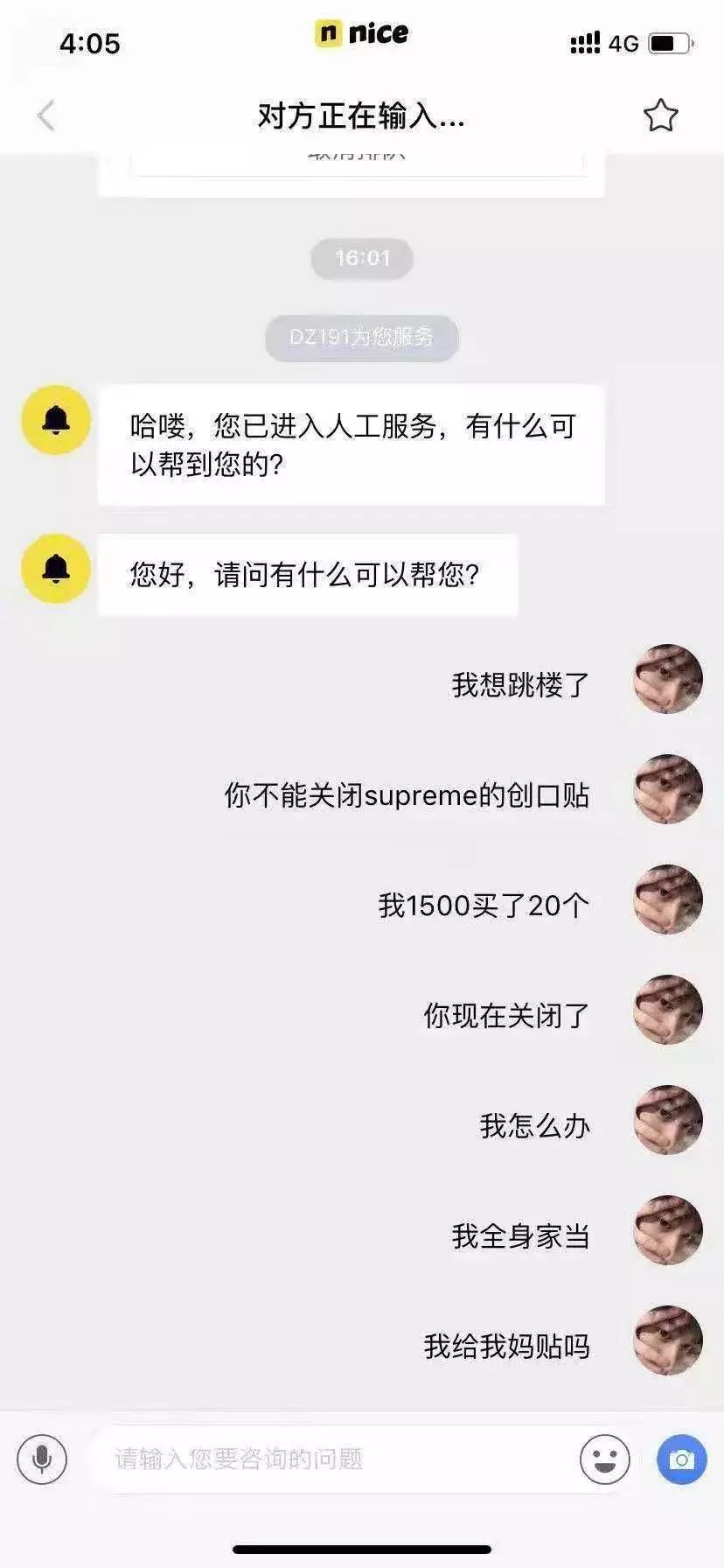This screenshot has width=724, height=1568.
Task: Tap the blue camera icon to send photo
Action: tap(680, 1459)
